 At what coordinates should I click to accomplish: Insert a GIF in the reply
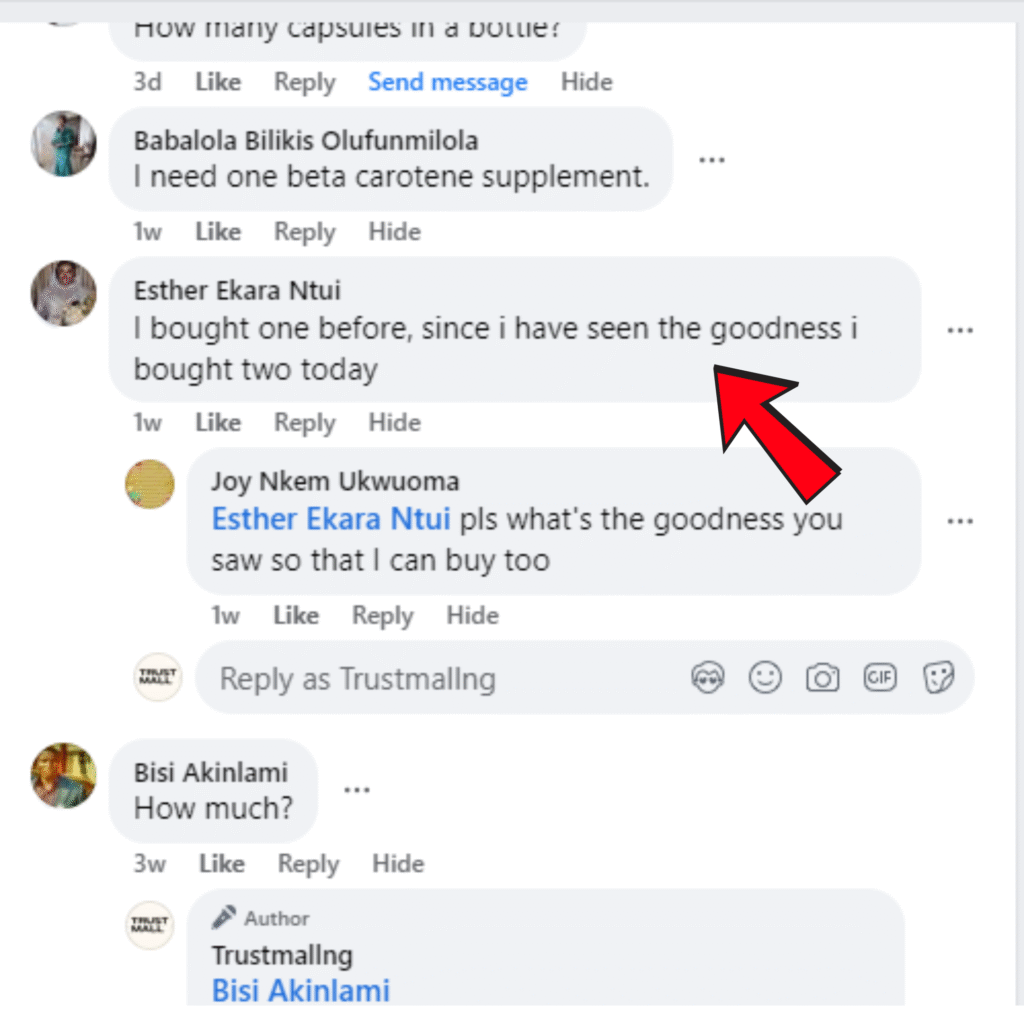pos(880,679)
